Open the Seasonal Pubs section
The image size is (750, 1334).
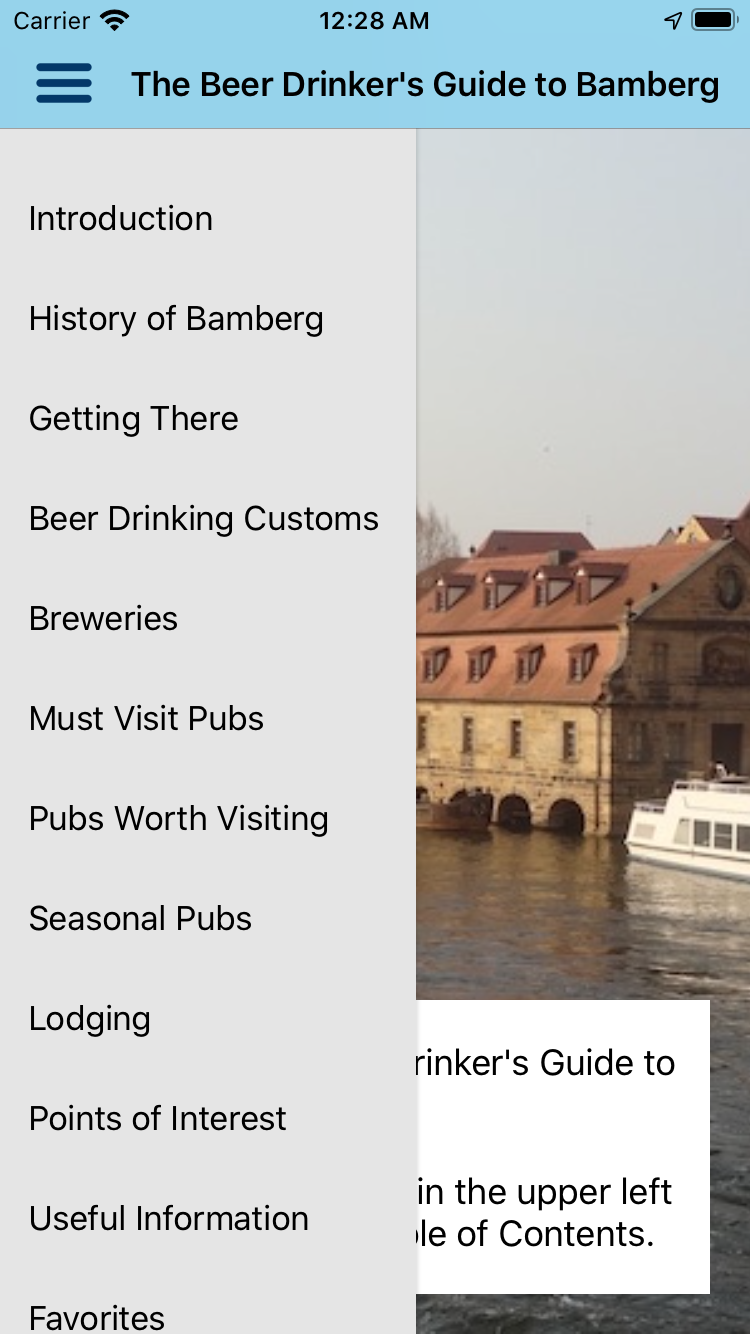coord(141,919)
